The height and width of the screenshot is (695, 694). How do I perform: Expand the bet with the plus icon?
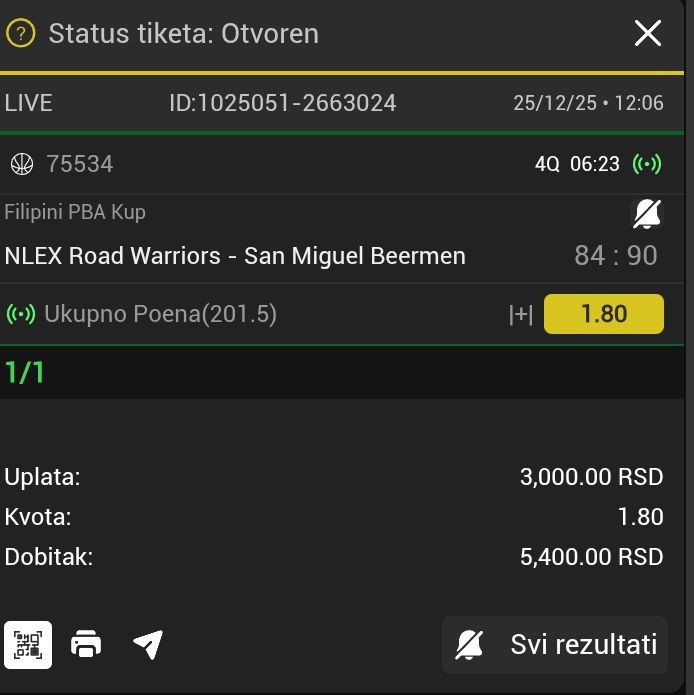(520, 315)
